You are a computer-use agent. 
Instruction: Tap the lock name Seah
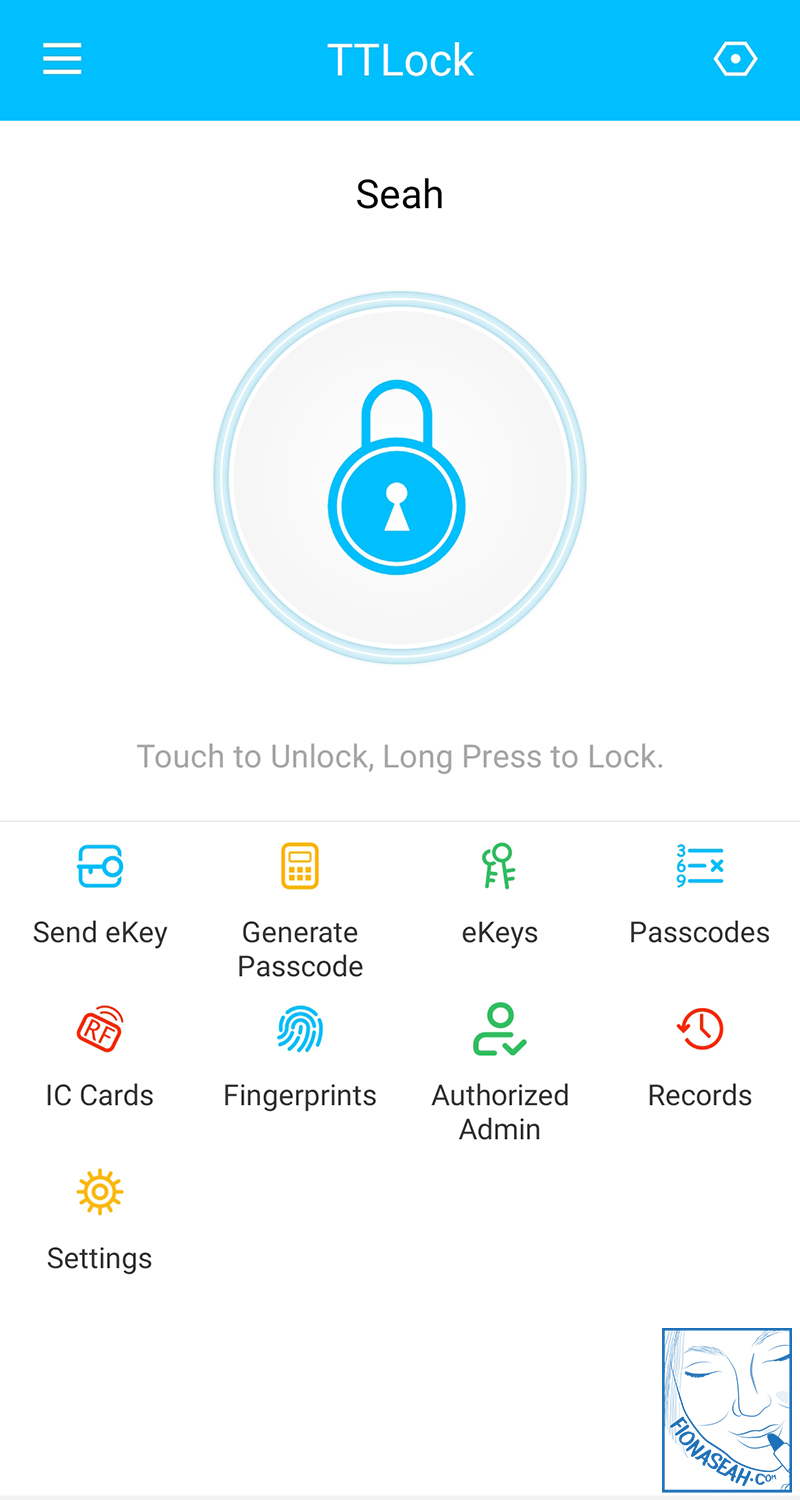pyautogui.click(x=399, y=193)
